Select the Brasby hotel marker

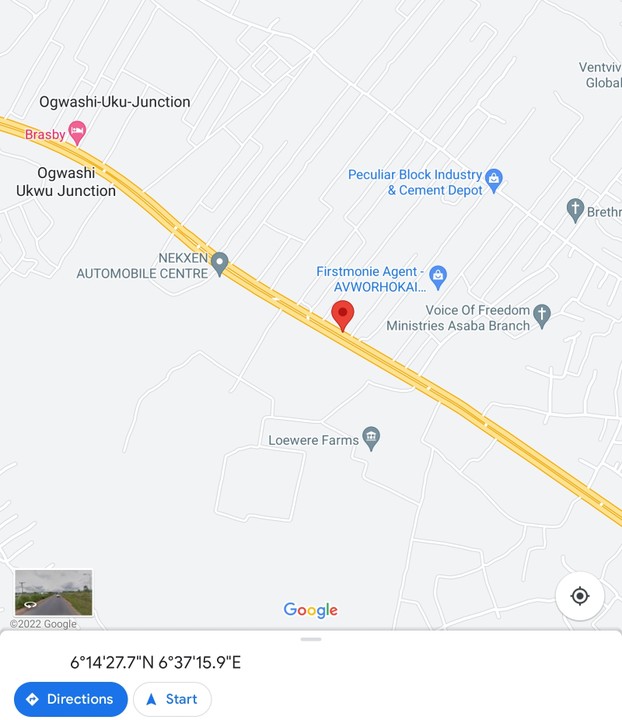coord(77,132)
